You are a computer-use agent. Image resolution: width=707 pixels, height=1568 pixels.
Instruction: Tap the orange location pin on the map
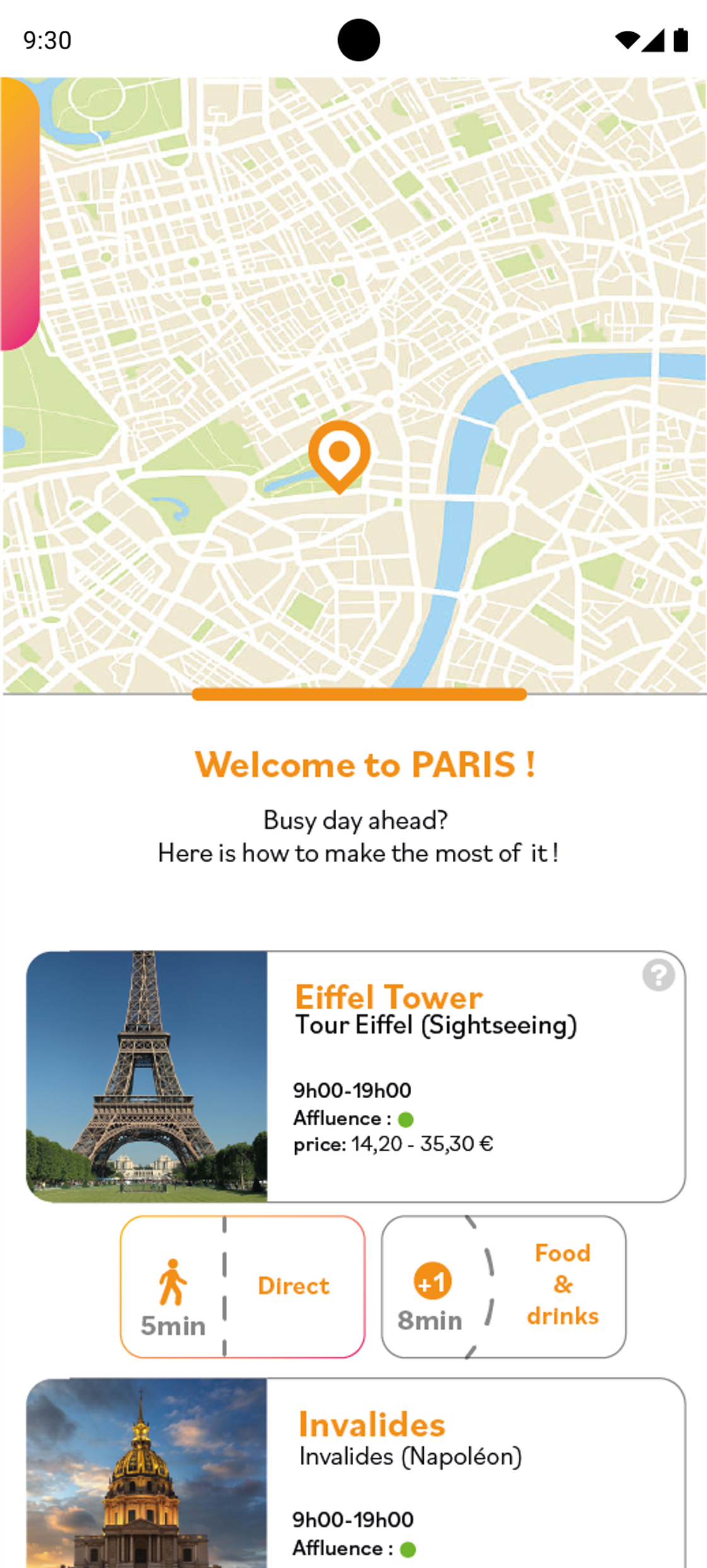(x=339, y=454)
